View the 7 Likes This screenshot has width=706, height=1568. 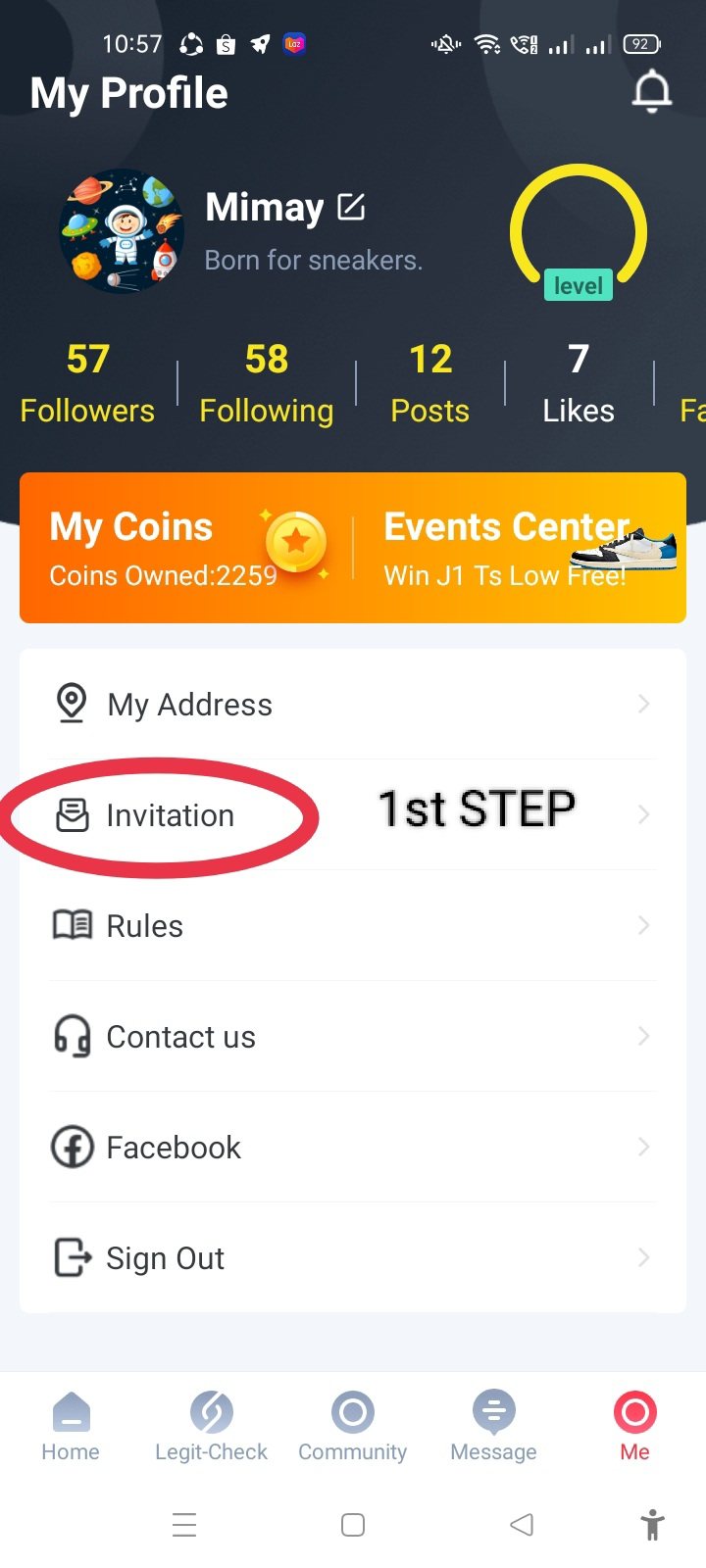point(579,383)
